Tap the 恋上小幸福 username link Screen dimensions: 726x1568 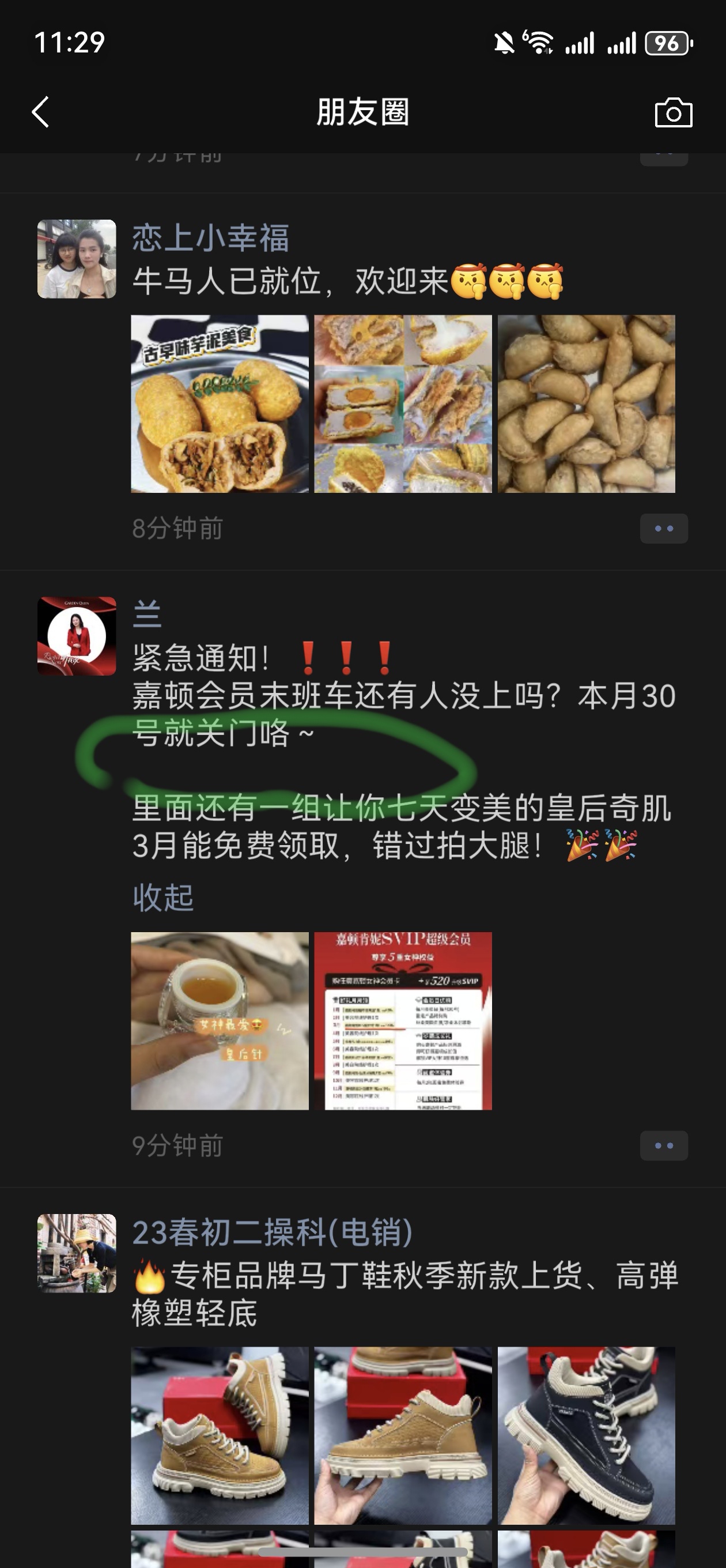[210, 238]
